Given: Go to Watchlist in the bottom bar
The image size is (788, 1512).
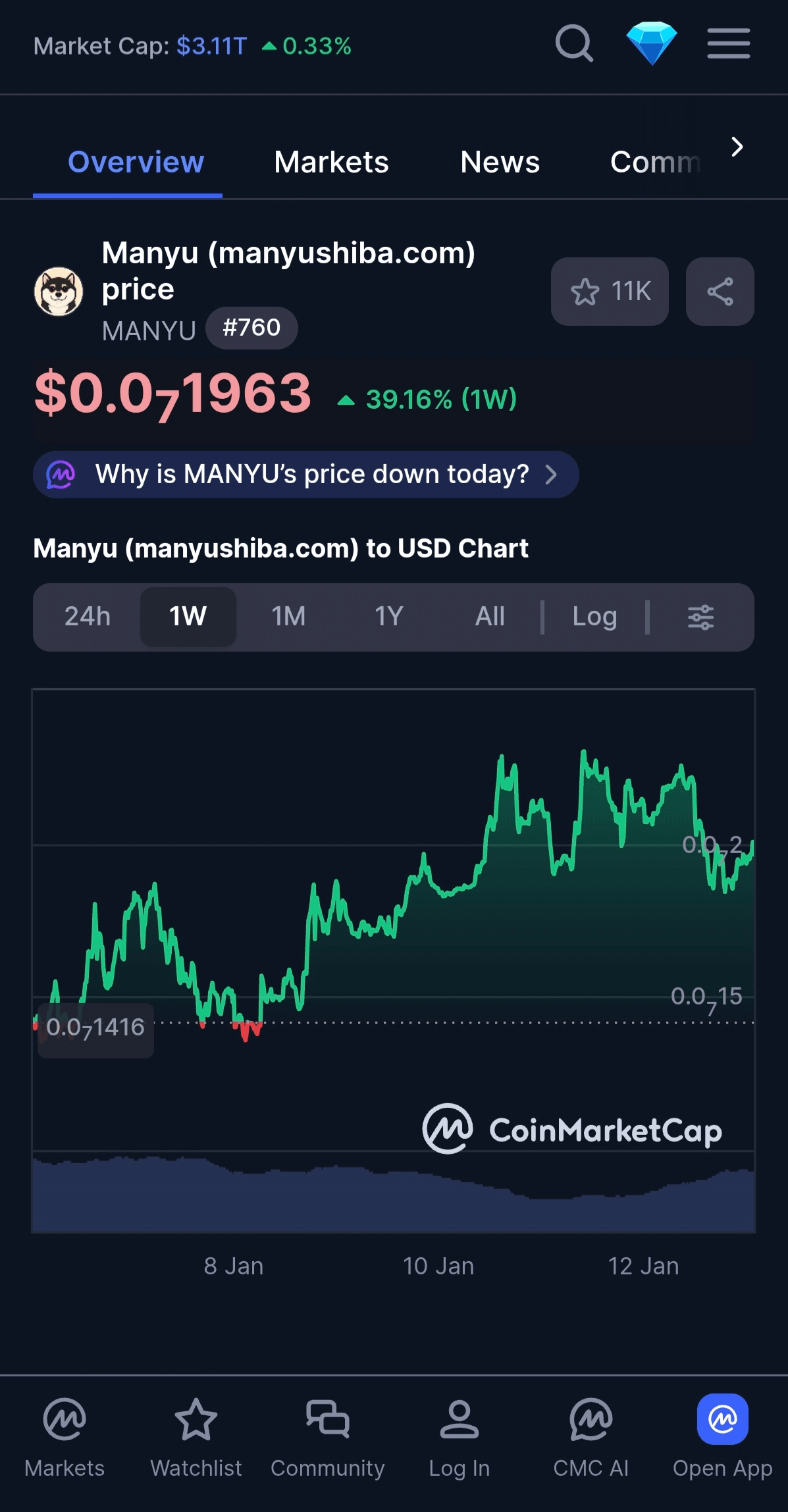Looking at the screenshot, I should tap(196, 1438).
